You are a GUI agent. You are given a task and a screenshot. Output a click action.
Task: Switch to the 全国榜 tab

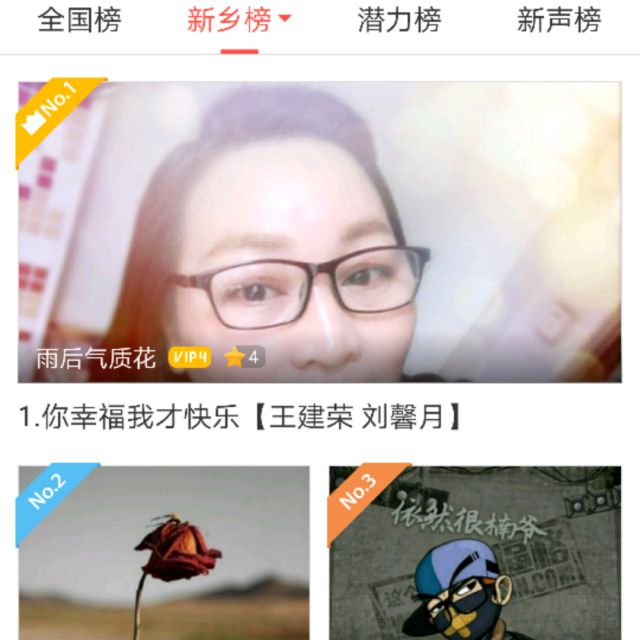[79, 21]
